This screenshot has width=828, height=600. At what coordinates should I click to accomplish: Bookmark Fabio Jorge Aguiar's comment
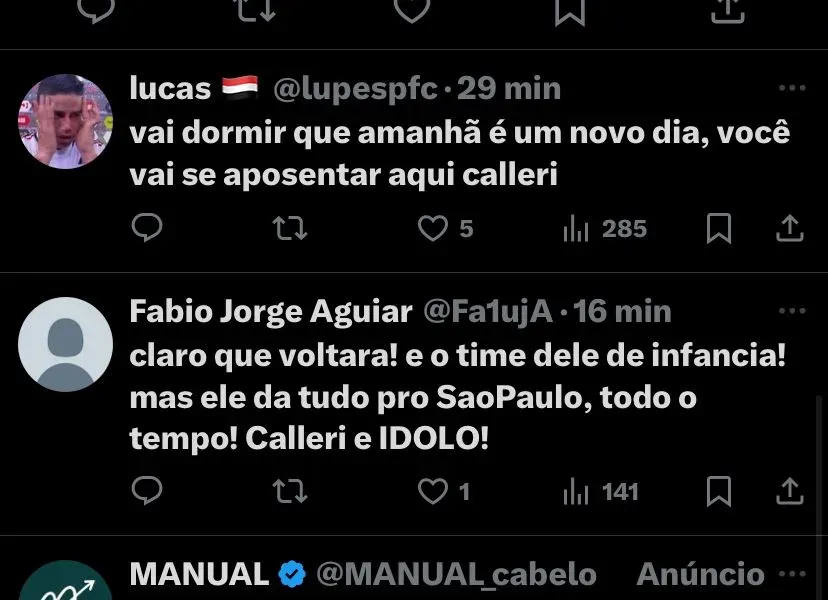[x=718, y=491]
